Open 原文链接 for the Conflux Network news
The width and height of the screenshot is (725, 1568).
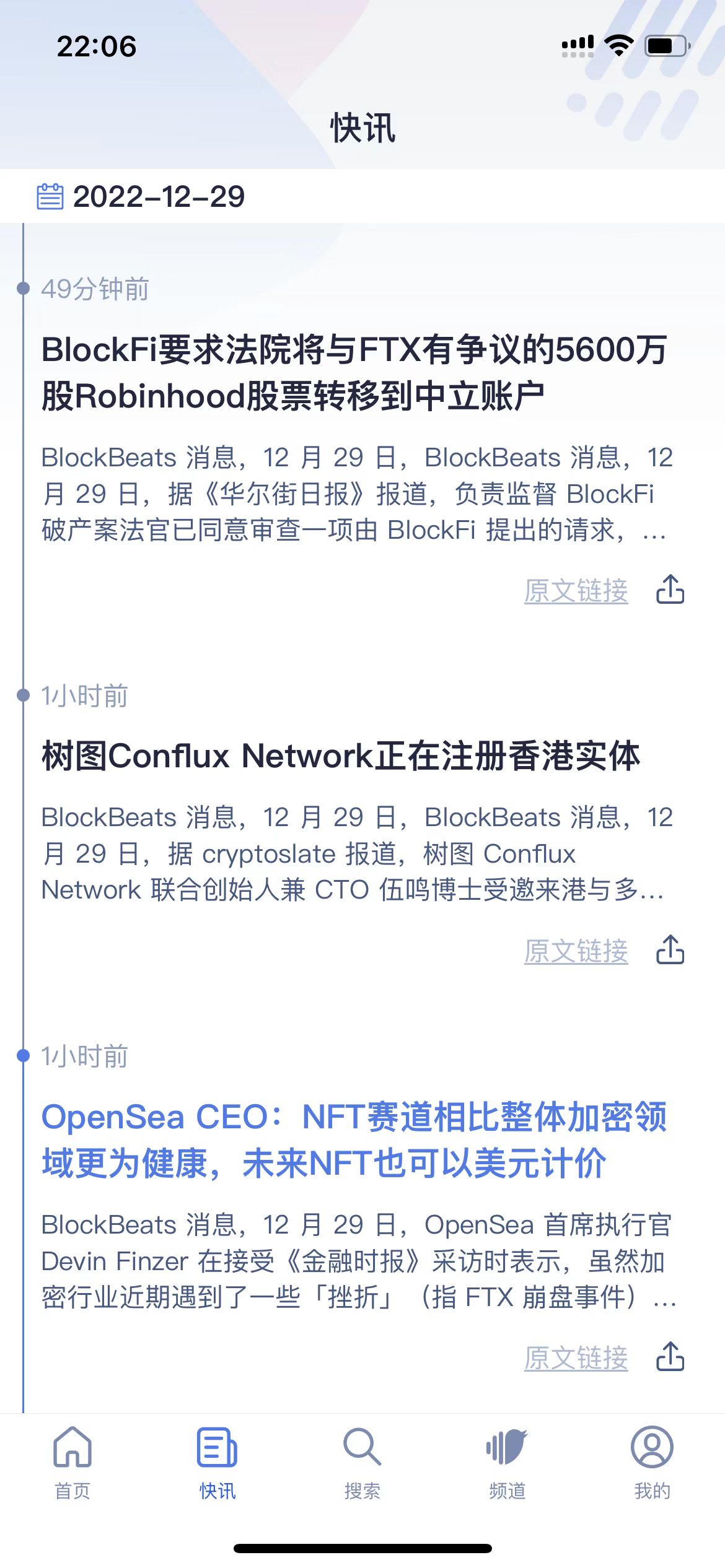(576, 951)
